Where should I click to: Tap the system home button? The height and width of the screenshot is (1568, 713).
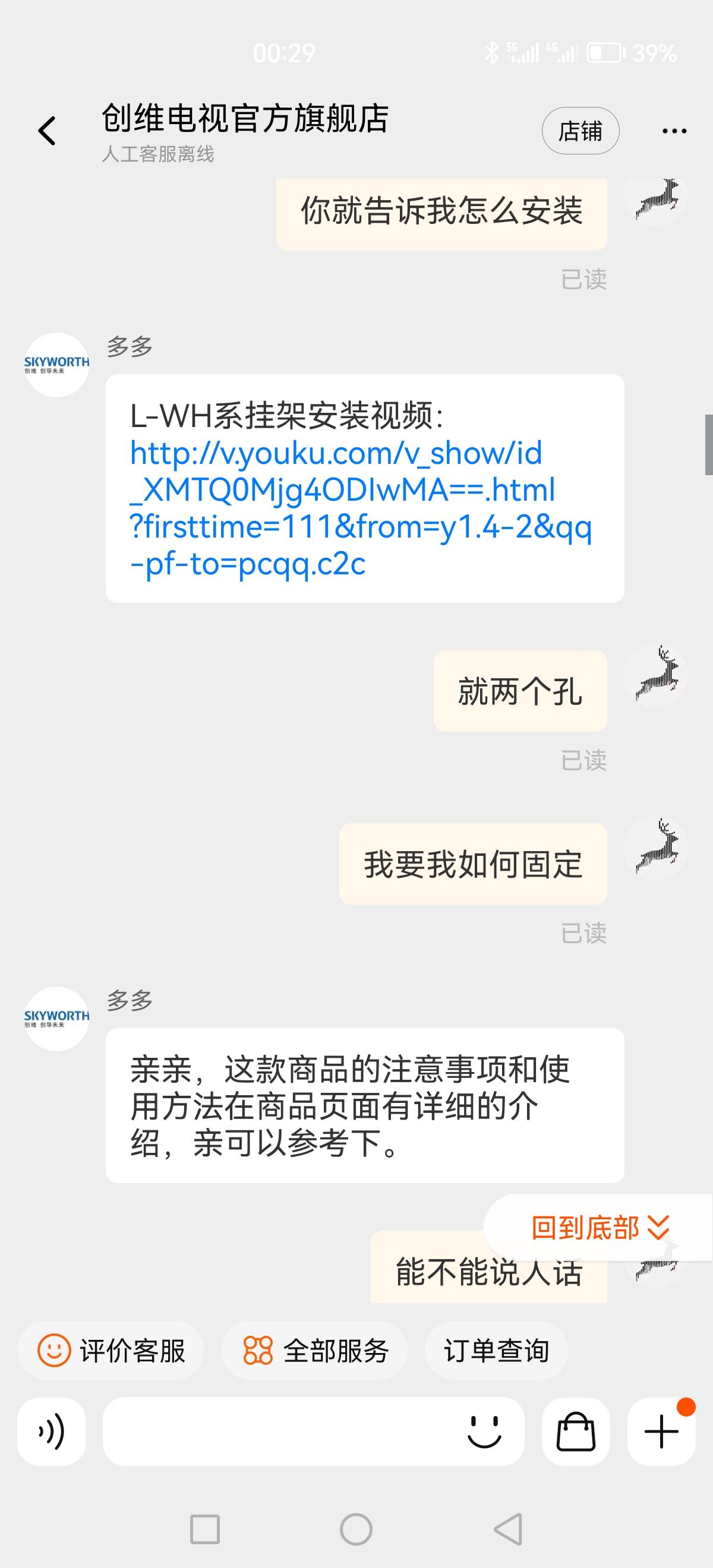pos(356,1529)
